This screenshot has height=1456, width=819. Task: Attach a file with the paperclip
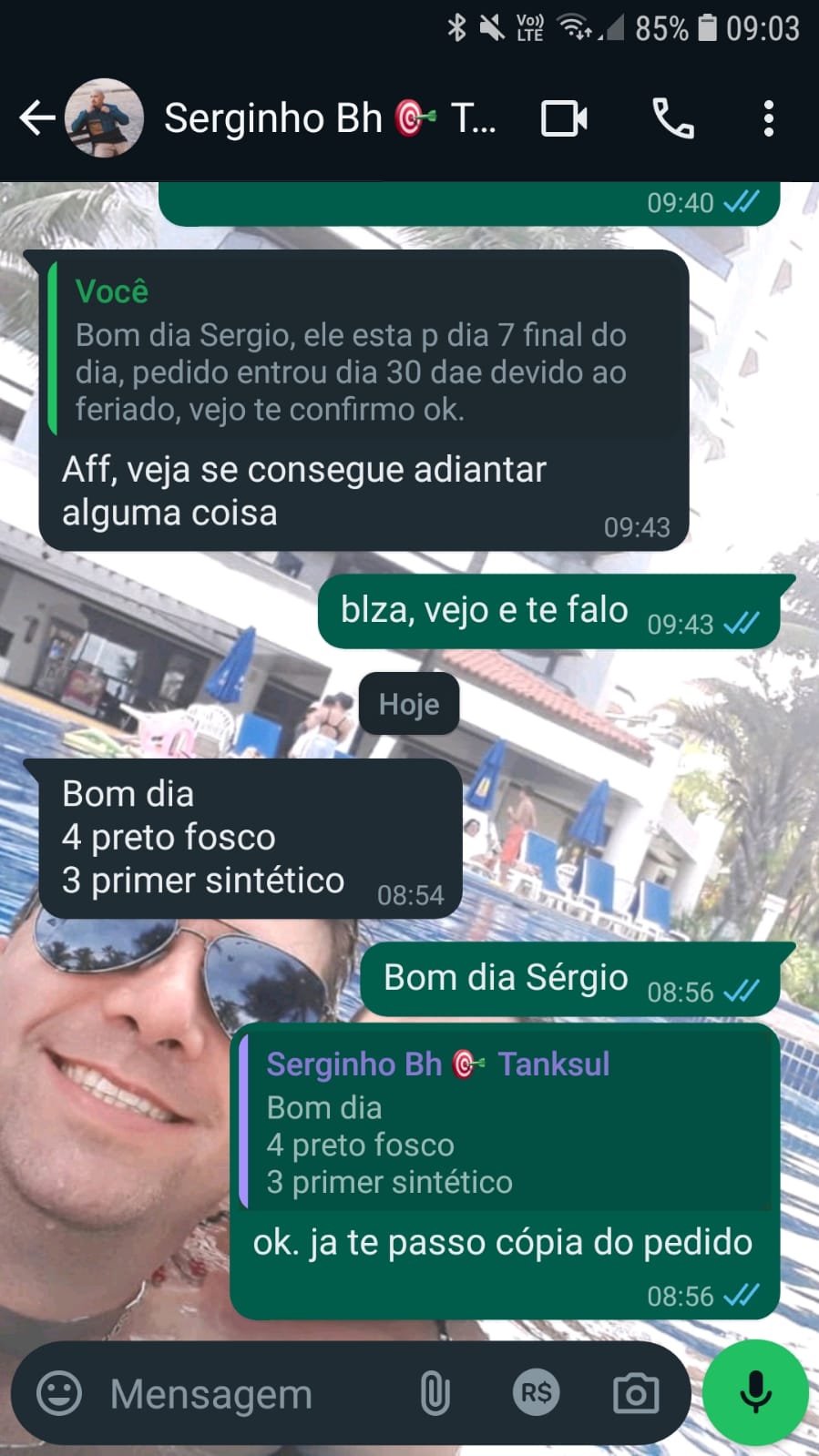point(435,1393)
